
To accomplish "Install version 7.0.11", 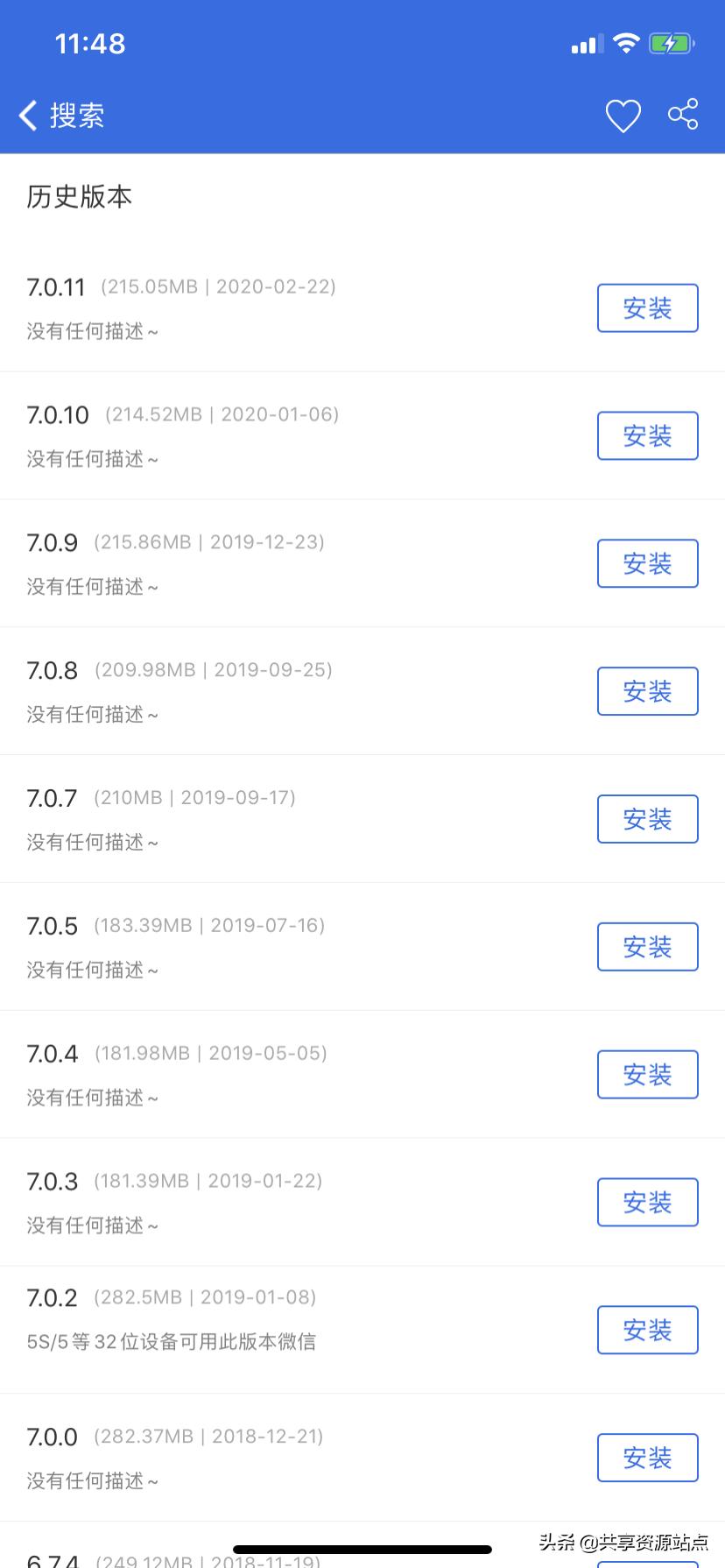I will pos(647,308).
